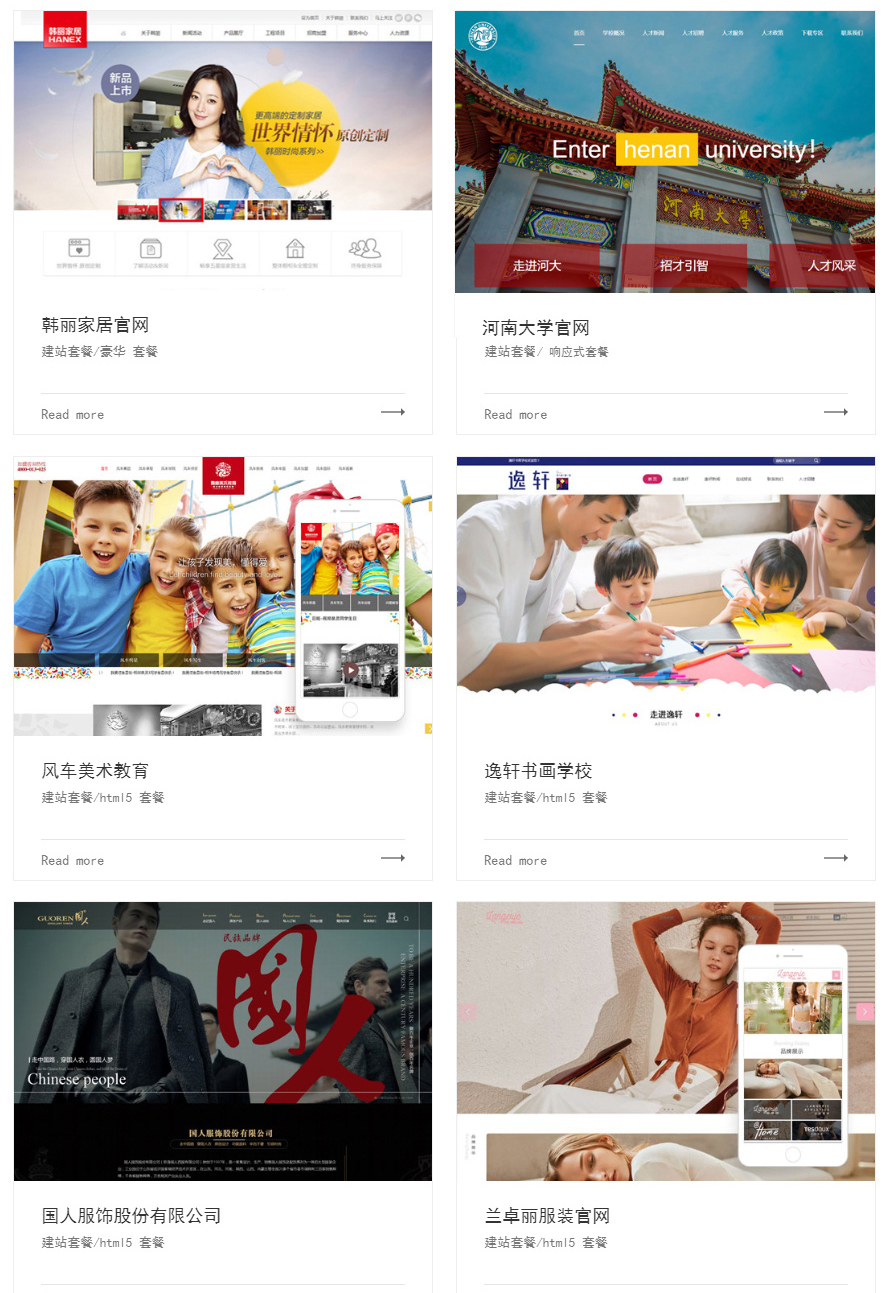
Task: Open the 逸轩书画学校 portfolio card
Action: click(538, 771)
